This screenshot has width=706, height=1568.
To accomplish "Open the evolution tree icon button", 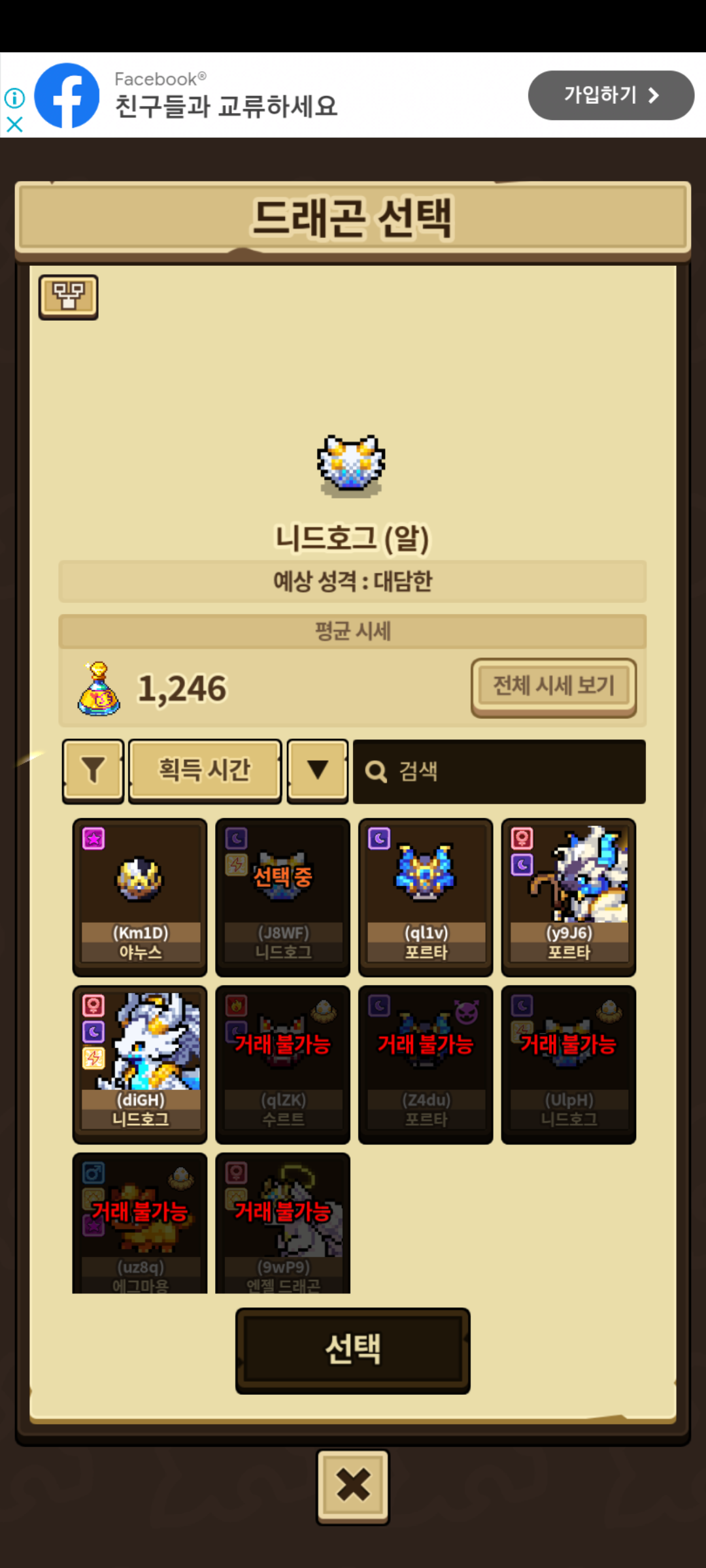I will point(69,297).
